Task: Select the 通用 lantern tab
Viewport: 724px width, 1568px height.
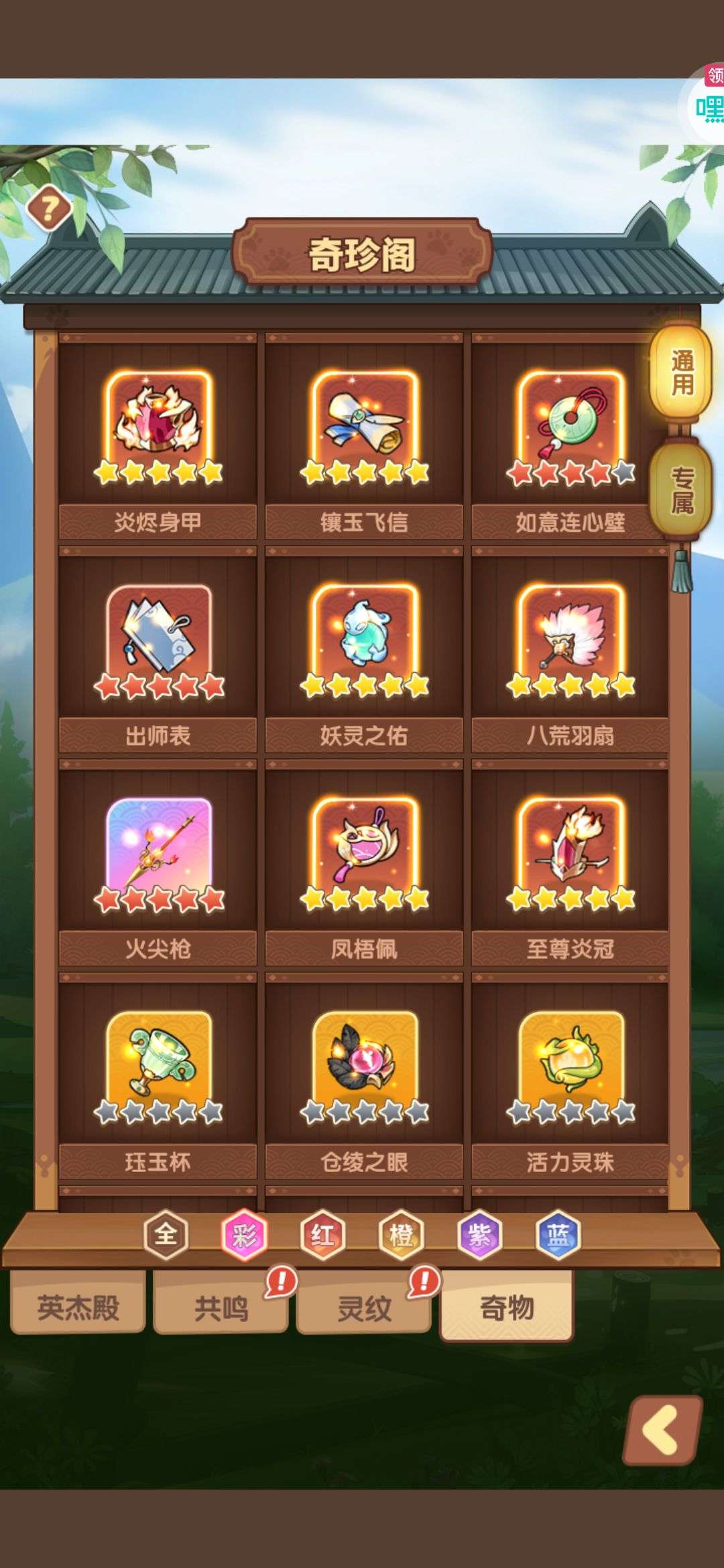Action: [x=682, y=373]
